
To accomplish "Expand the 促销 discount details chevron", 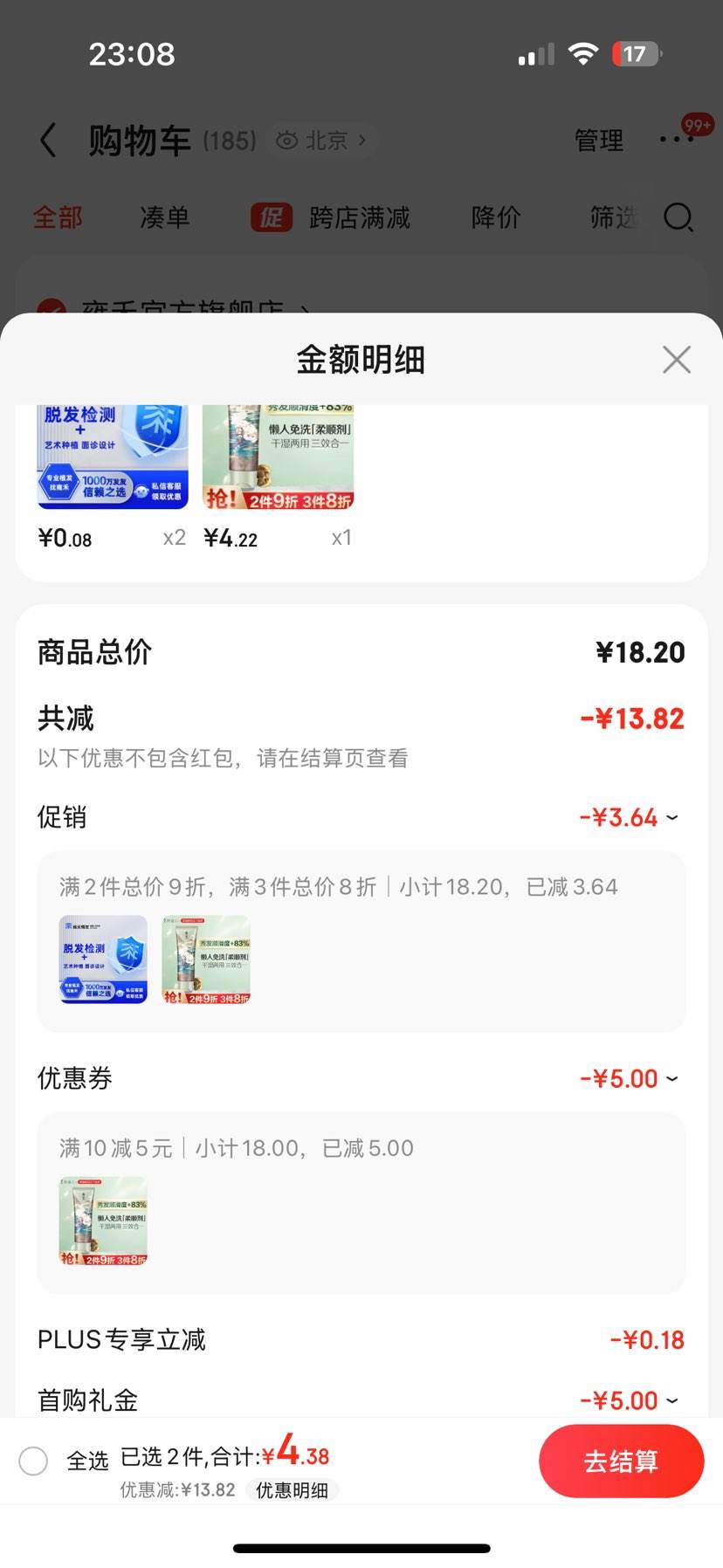I will coord(671,818).
